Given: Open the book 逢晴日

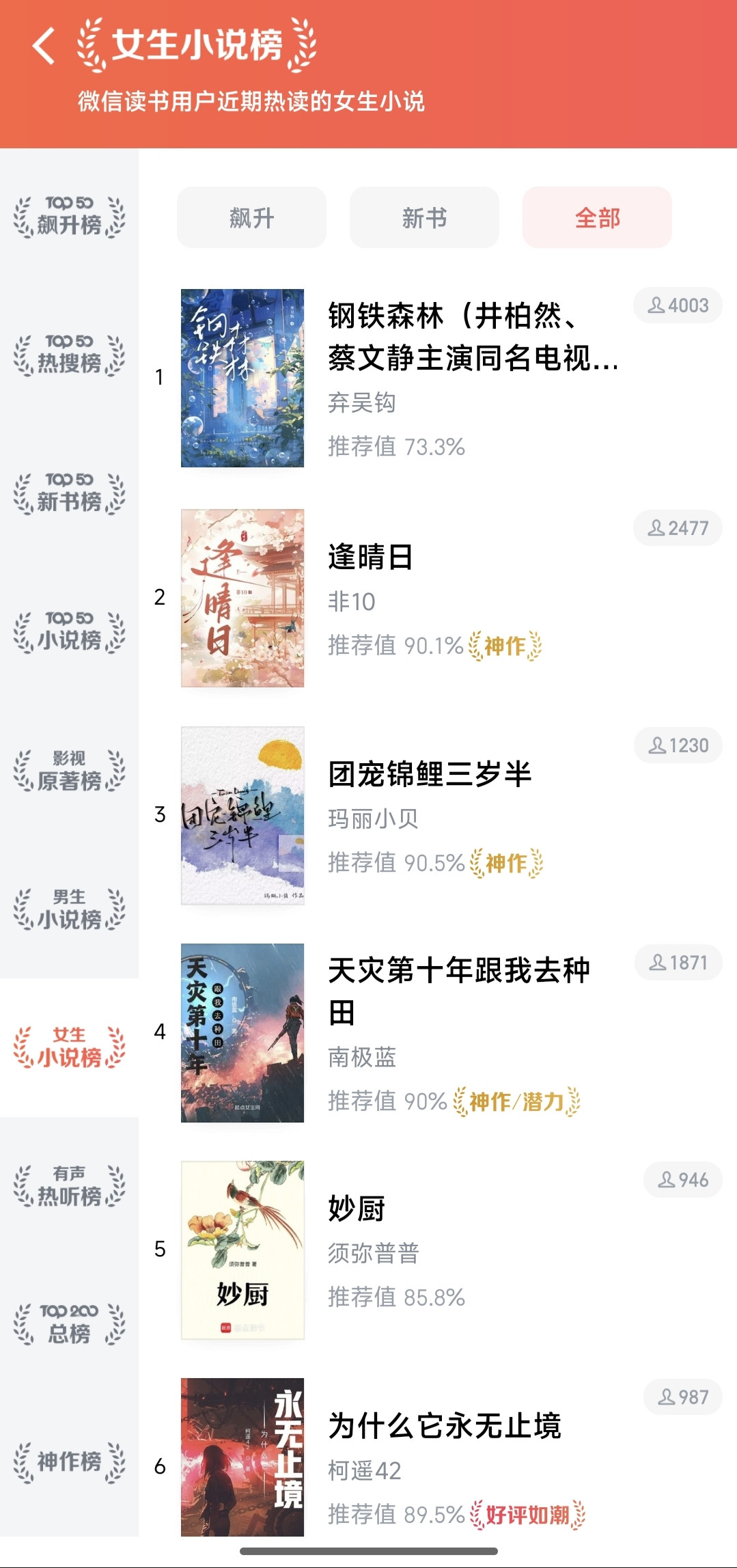Looking at the screenshot, I should tap(371, 557).
